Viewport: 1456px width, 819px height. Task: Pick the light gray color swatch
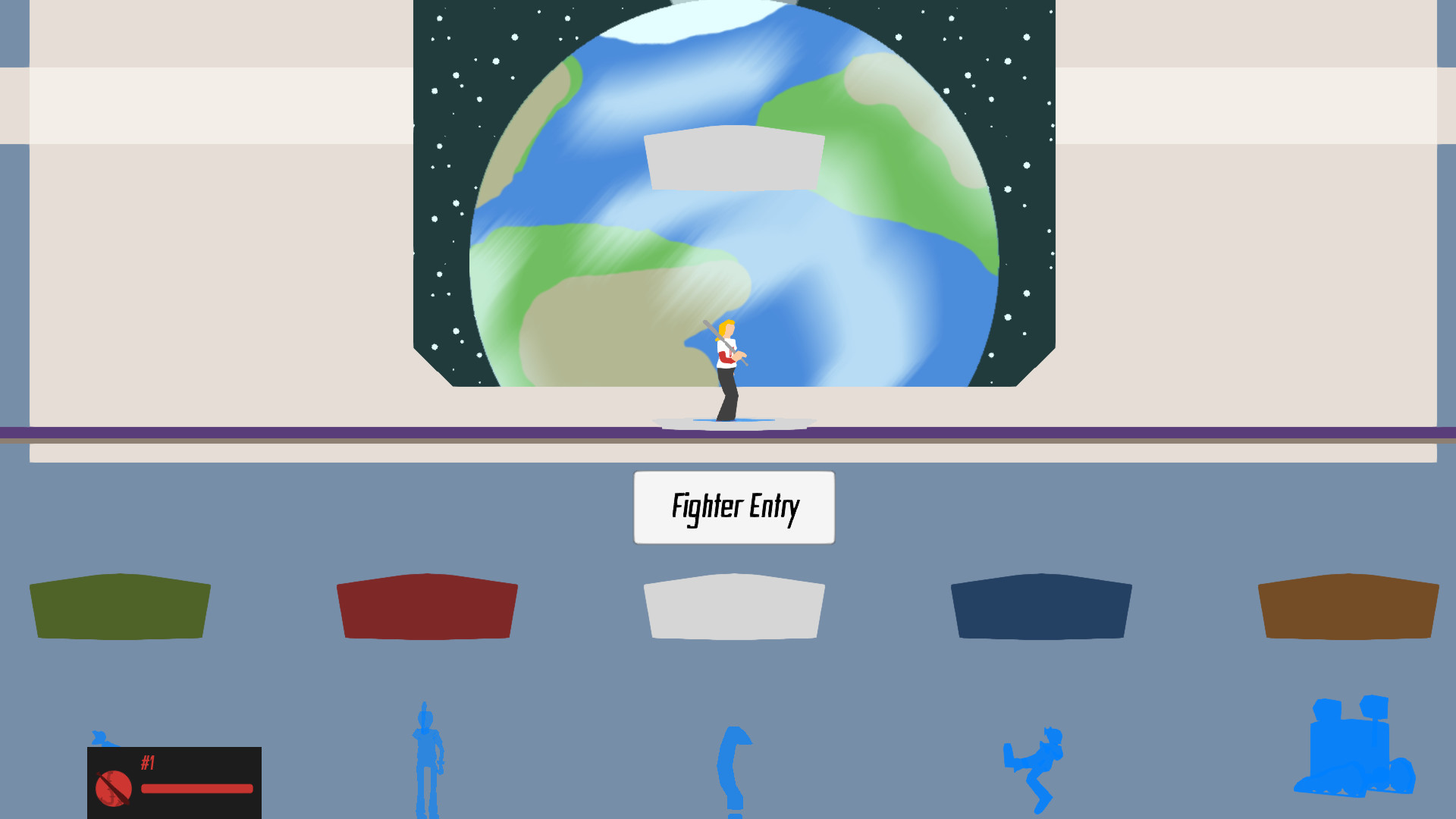734,607
